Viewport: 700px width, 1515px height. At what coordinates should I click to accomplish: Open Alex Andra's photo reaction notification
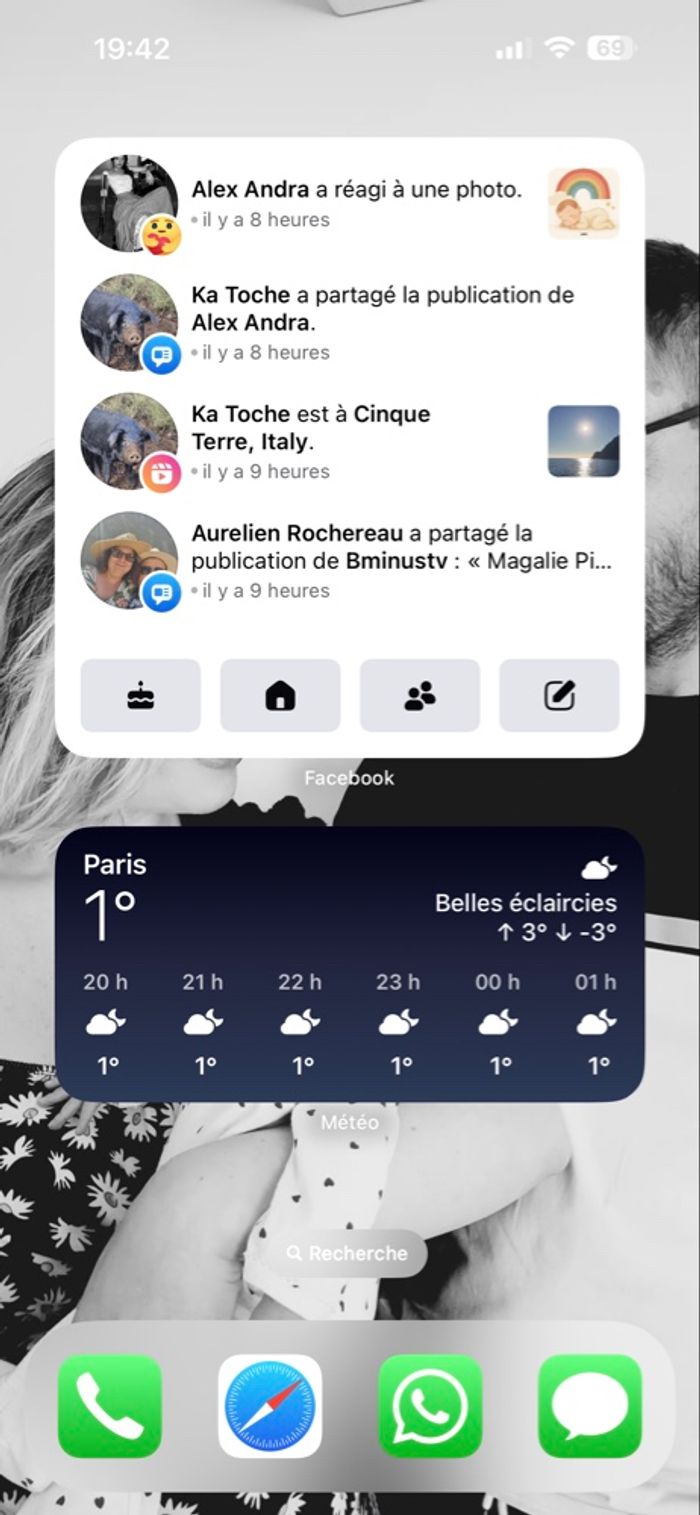[356, 203]
